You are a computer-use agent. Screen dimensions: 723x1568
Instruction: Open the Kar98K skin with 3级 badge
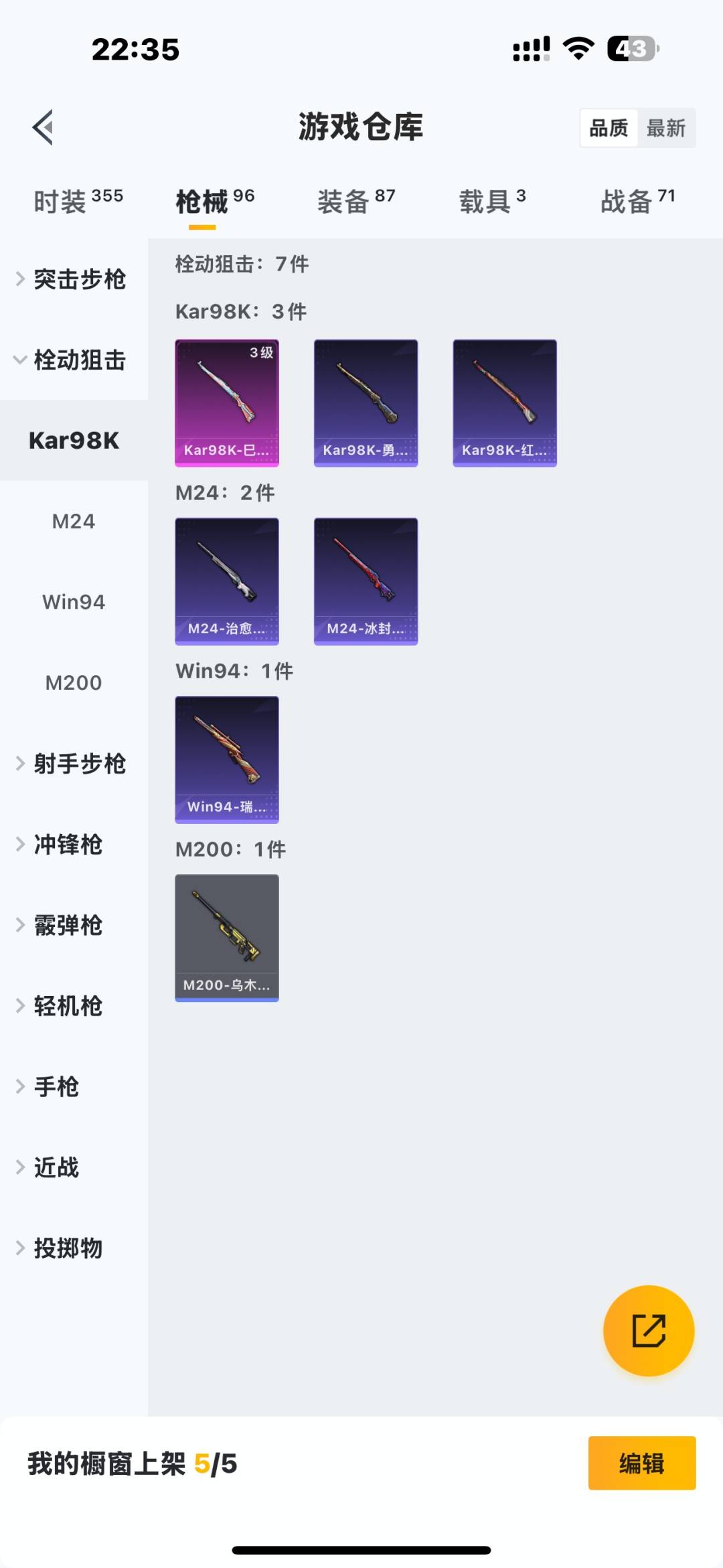(x=226, y=402)
